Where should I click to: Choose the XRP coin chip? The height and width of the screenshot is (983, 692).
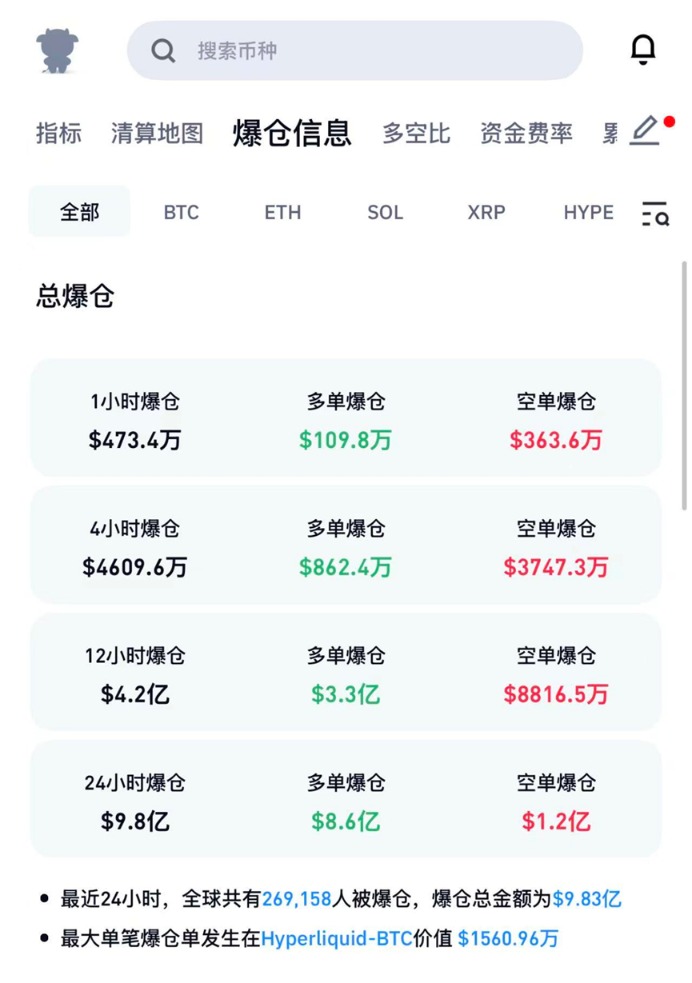click(x=486, y=212)
